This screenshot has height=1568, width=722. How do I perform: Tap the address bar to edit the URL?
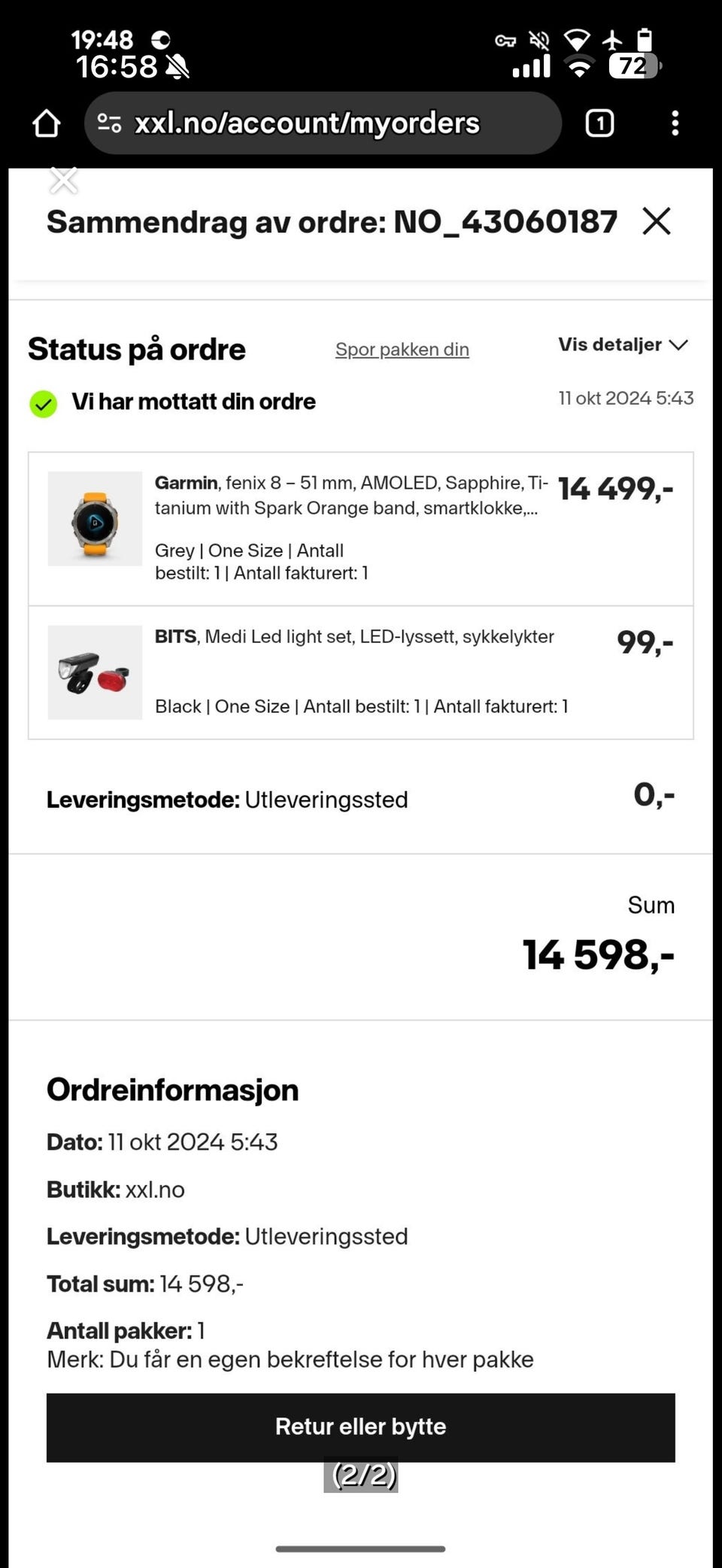click(x=316, y=123)
